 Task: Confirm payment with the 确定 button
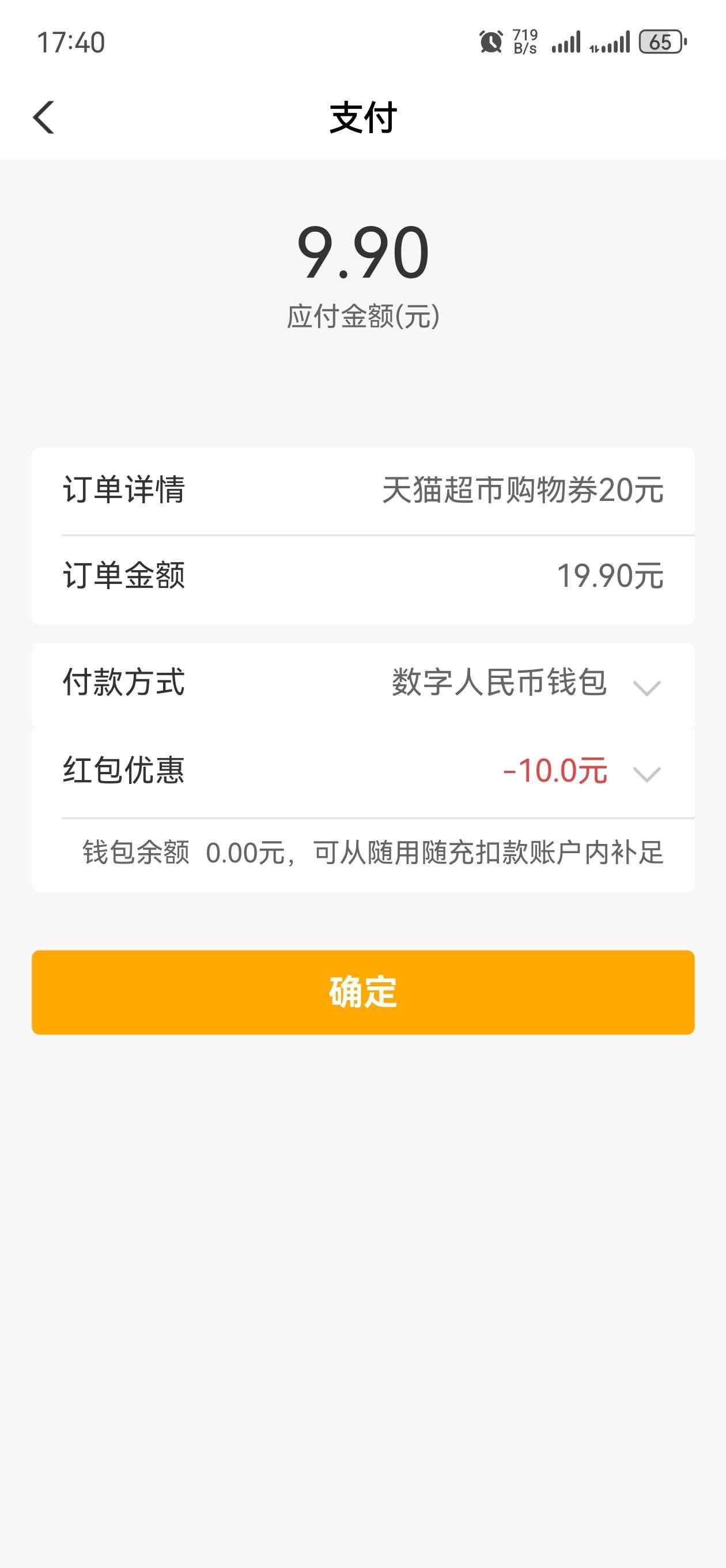(362, 992)
